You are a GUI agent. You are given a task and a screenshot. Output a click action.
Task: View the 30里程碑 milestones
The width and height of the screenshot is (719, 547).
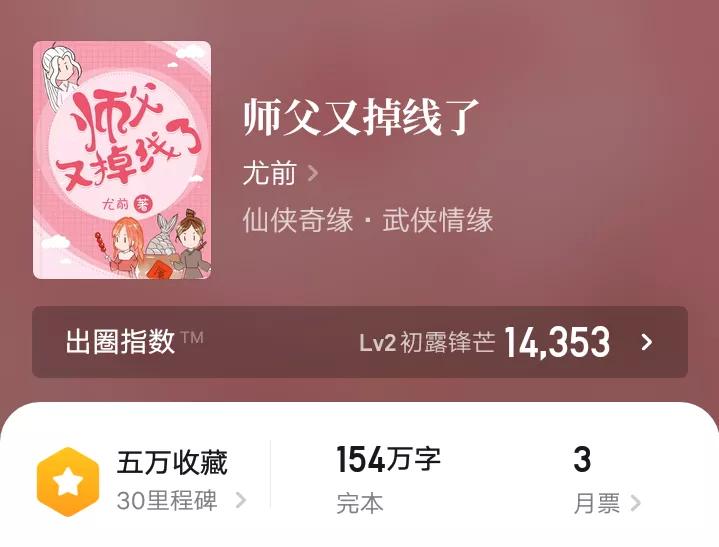tap(180, 500)
